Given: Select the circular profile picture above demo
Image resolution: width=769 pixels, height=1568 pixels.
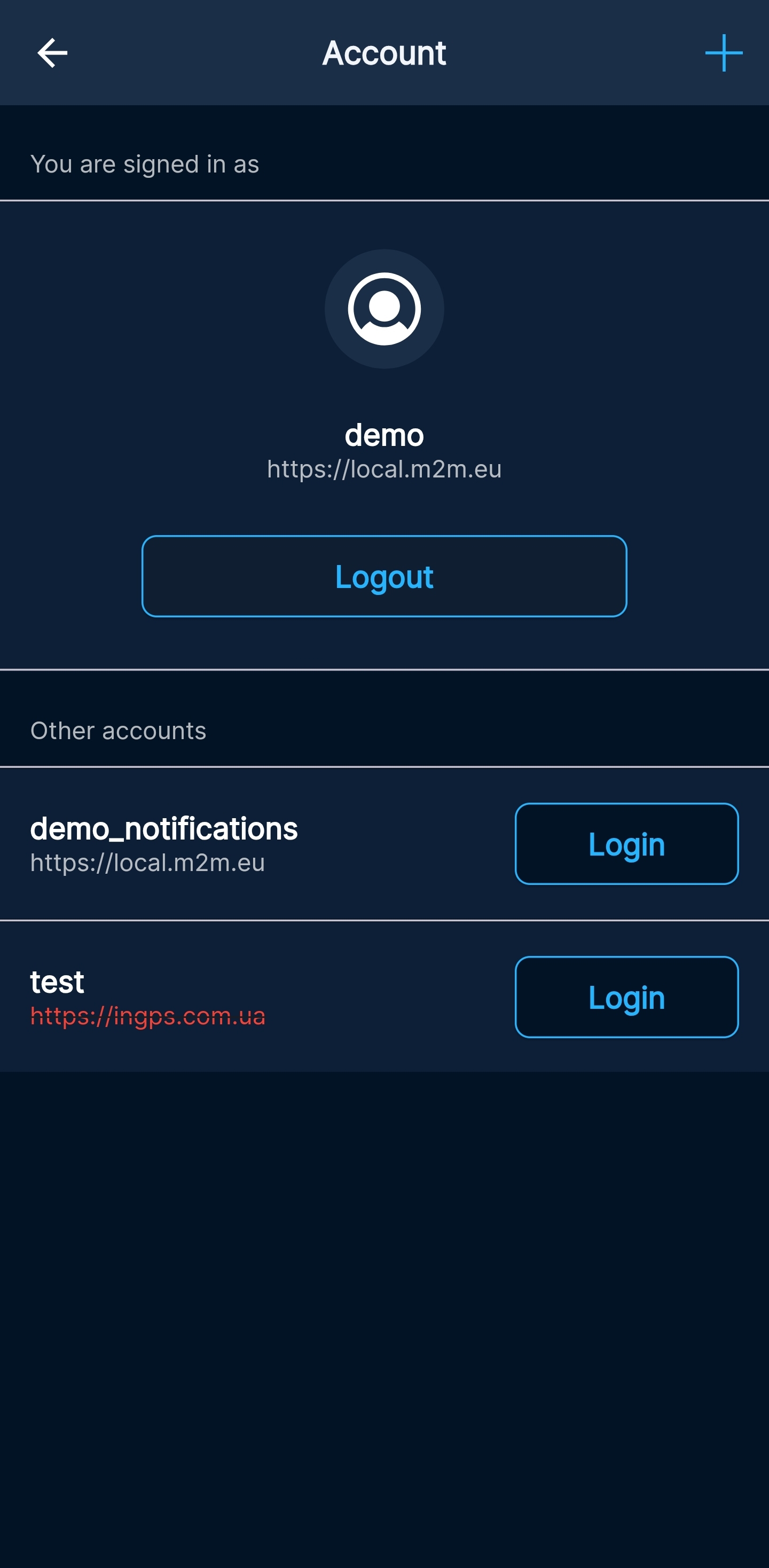Looking at the screenshot, I should click(x=384, y=309).
